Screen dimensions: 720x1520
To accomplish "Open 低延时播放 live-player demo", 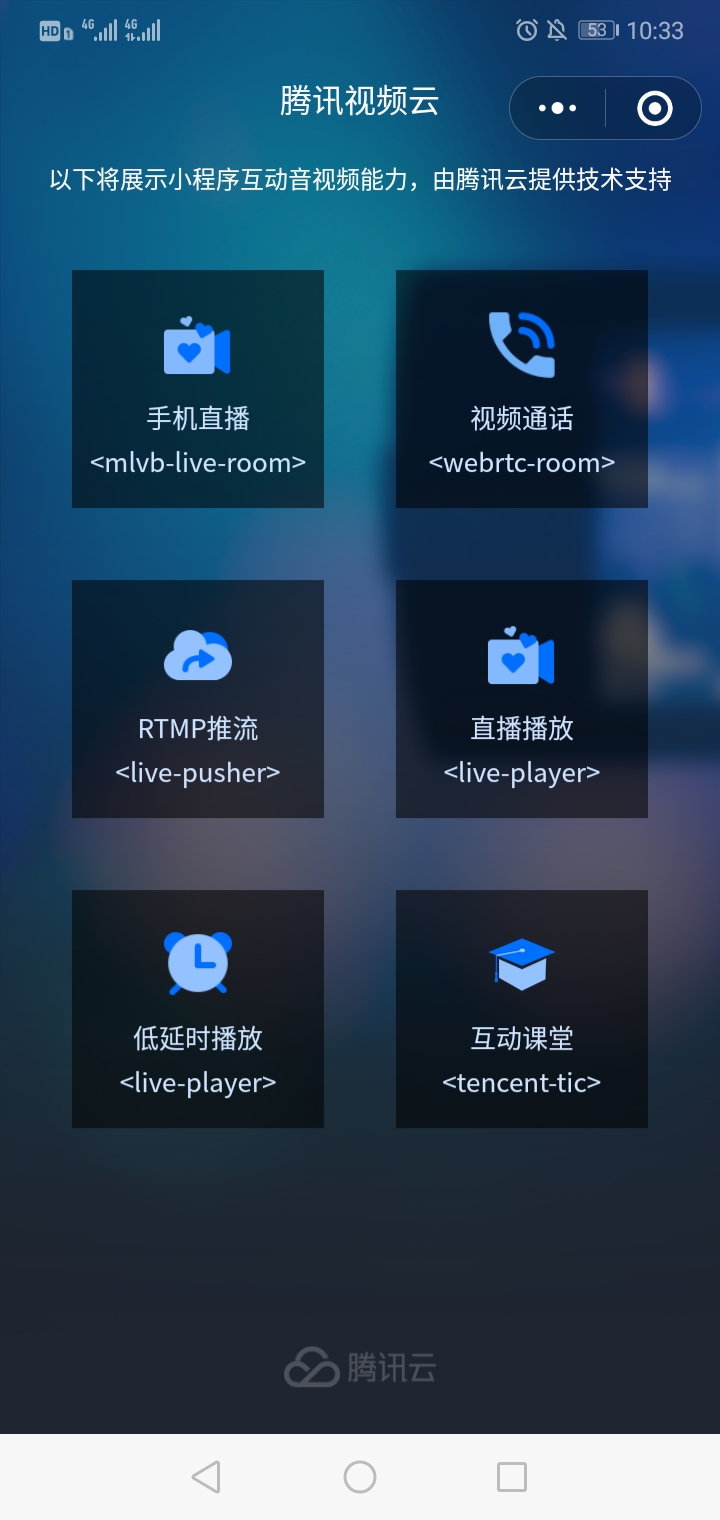I will coord(198,1009).
